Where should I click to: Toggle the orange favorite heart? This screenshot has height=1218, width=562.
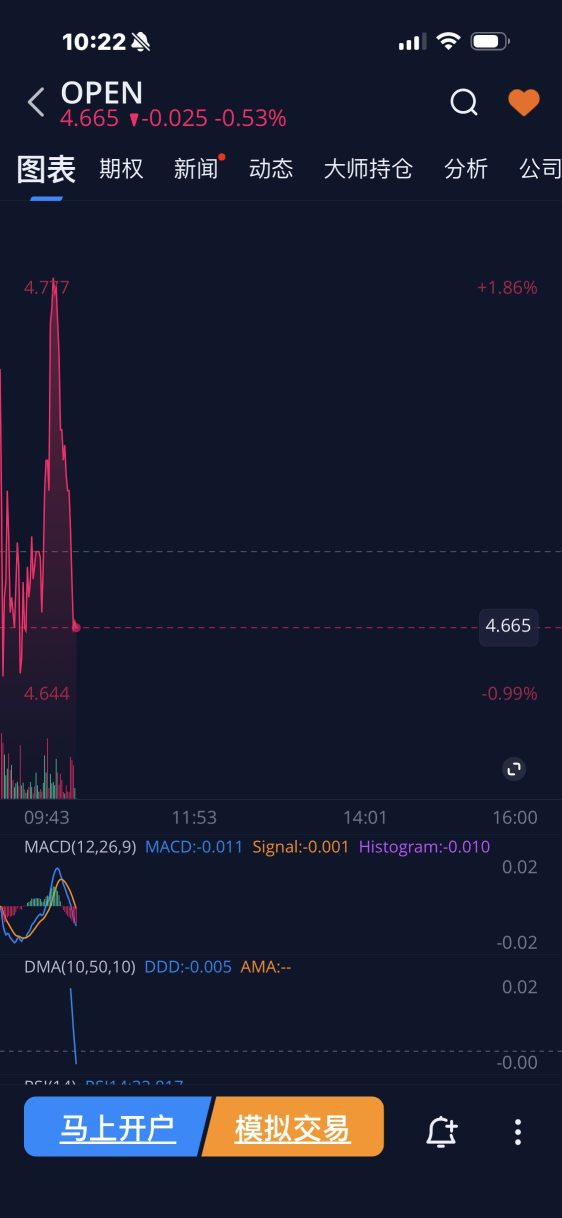524,102
